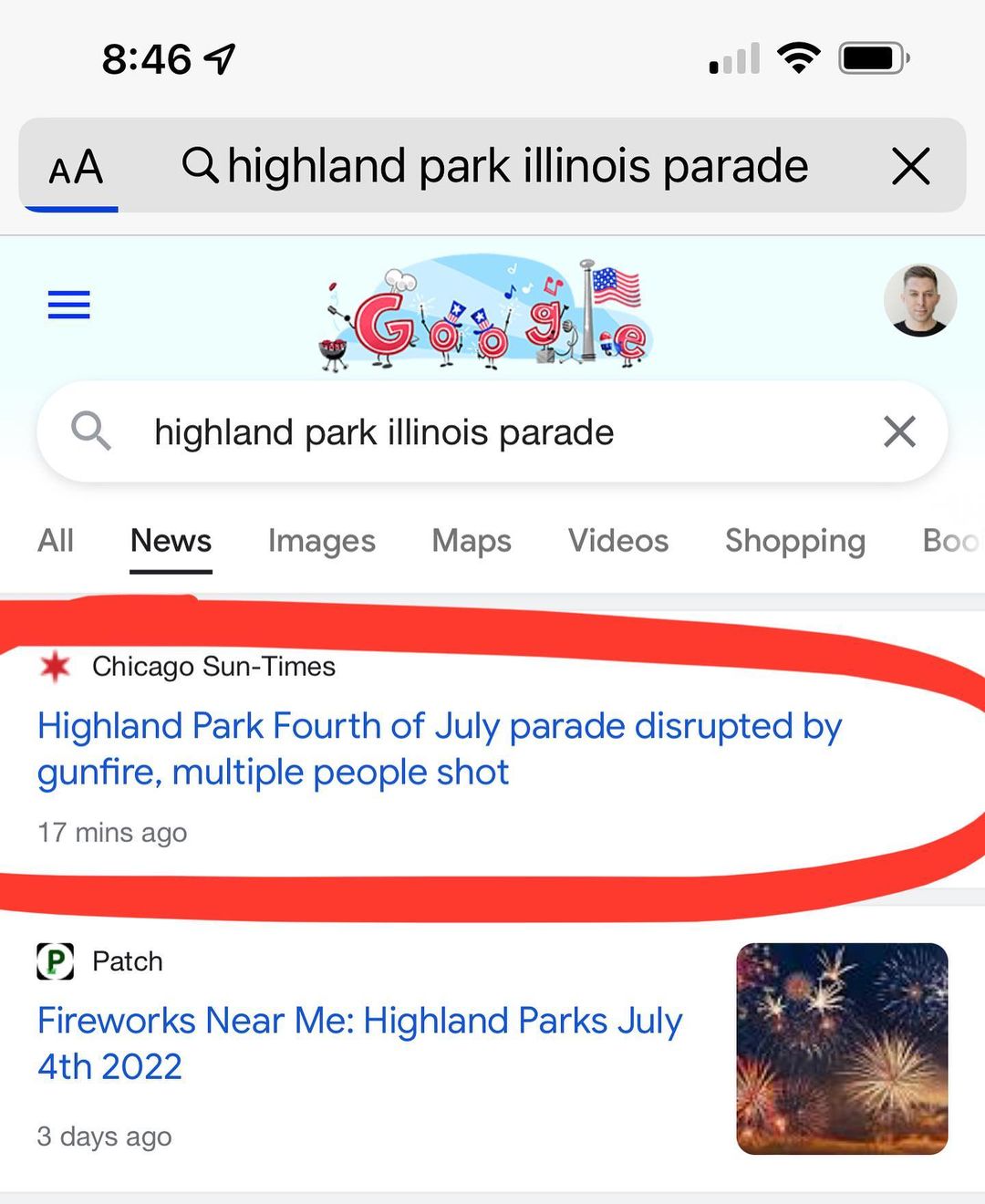
Task: Switch to the All results tab
Action: click(56, 541)
